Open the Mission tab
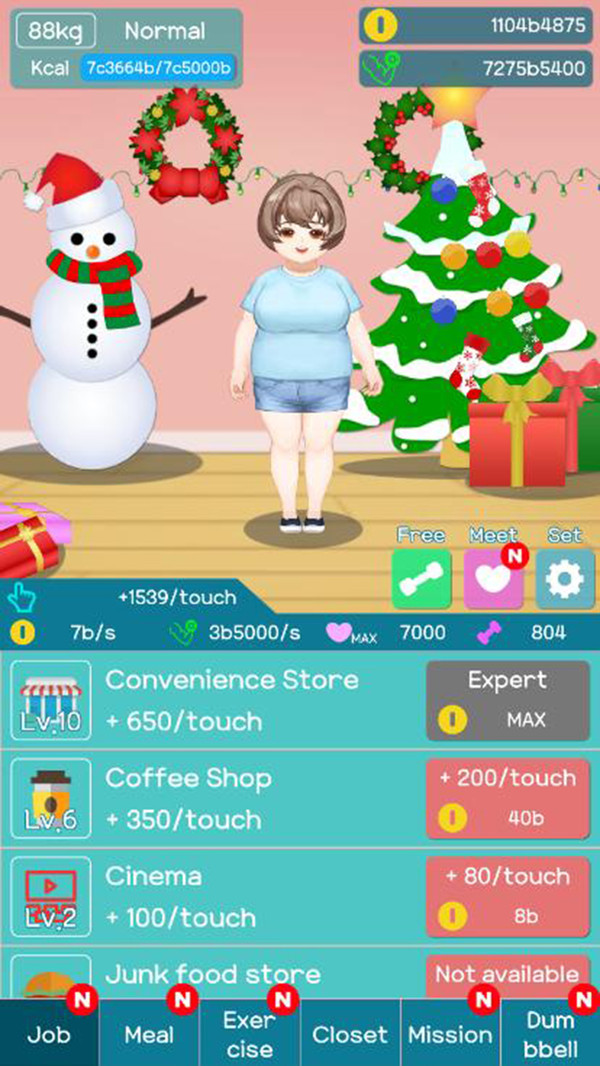 (450, 1034)
